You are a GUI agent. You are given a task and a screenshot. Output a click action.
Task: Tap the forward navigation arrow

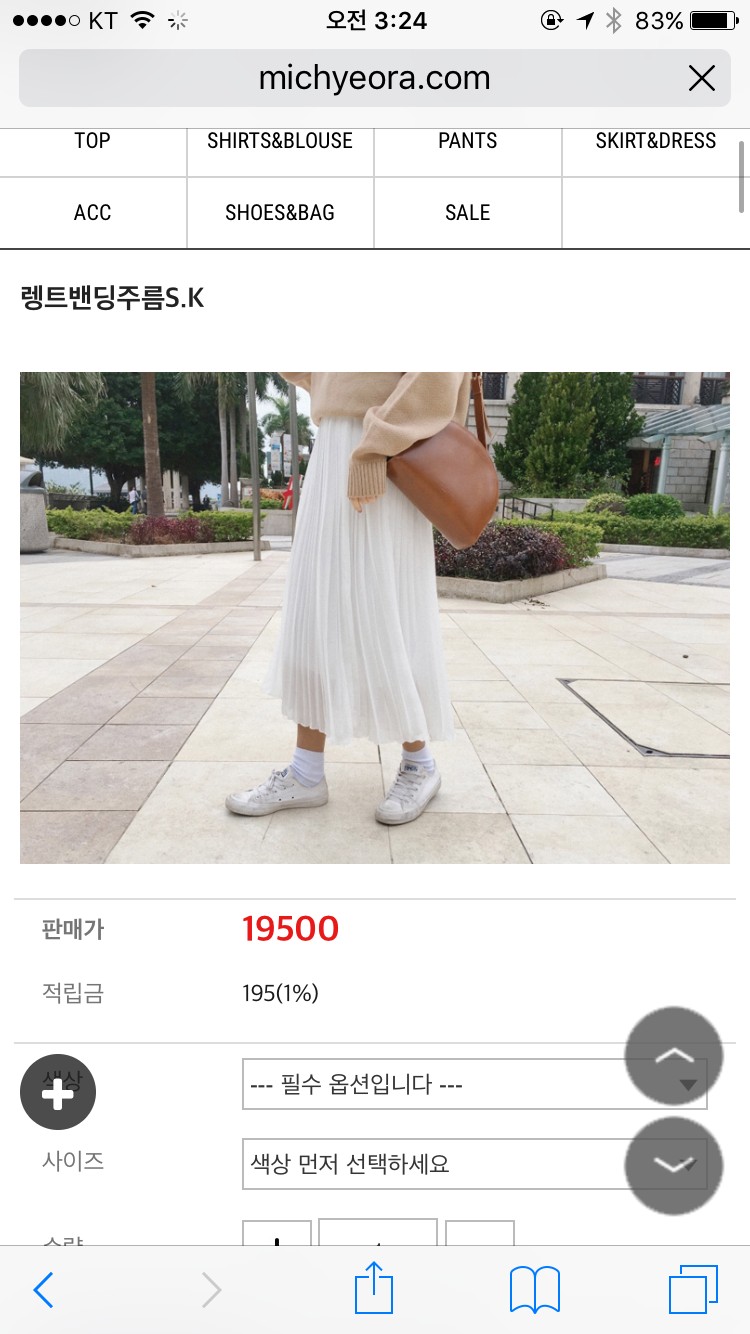210,1290
